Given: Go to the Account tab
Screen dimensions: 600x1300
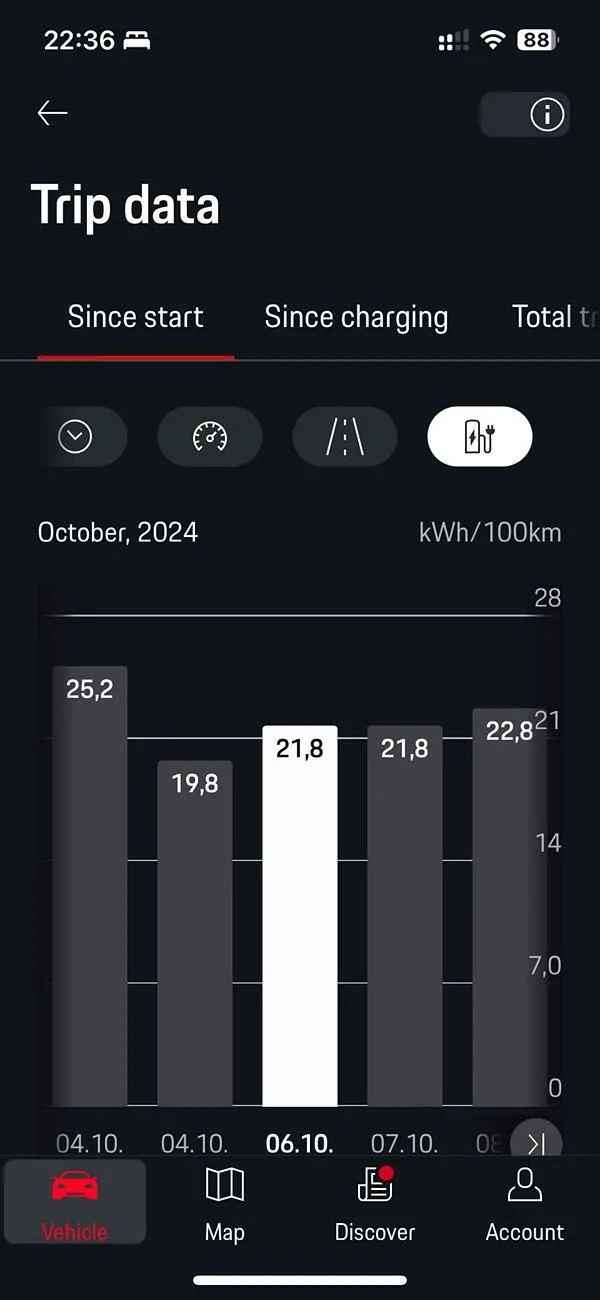Looking at the screenshot, I should point(524,1203).
